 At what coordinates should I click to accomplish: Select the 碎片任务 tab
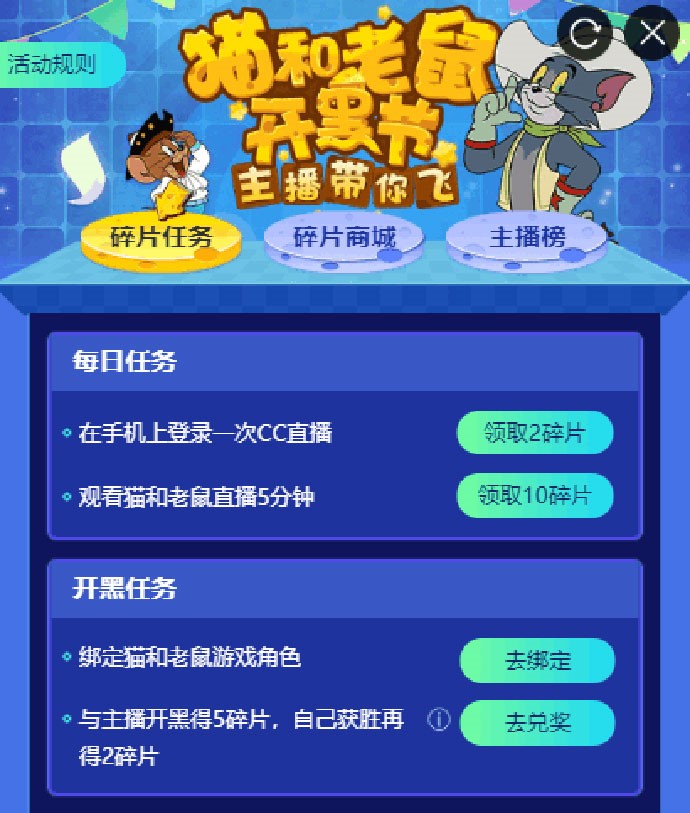[x=161, y=238]
